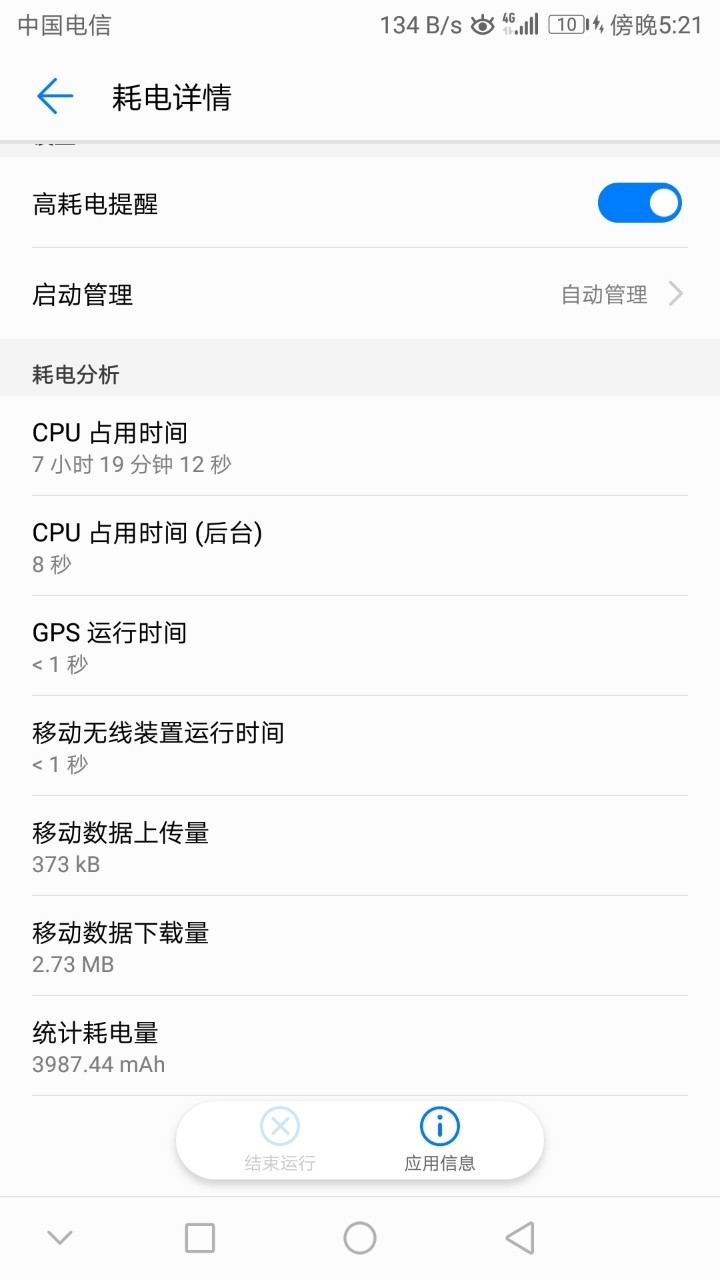Tap the 结束运行 stop icon

(x=278, y=1127)
